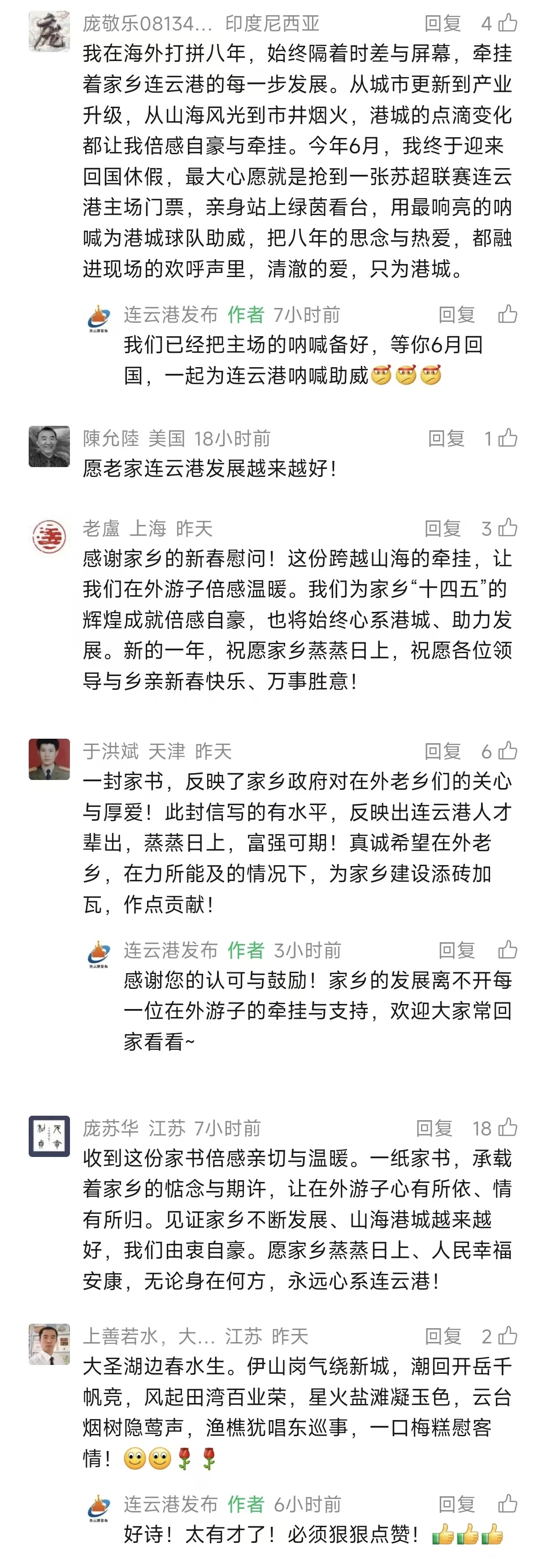
Task: Reply to 老盧's comment from 上海
Action: click(442, 528)
